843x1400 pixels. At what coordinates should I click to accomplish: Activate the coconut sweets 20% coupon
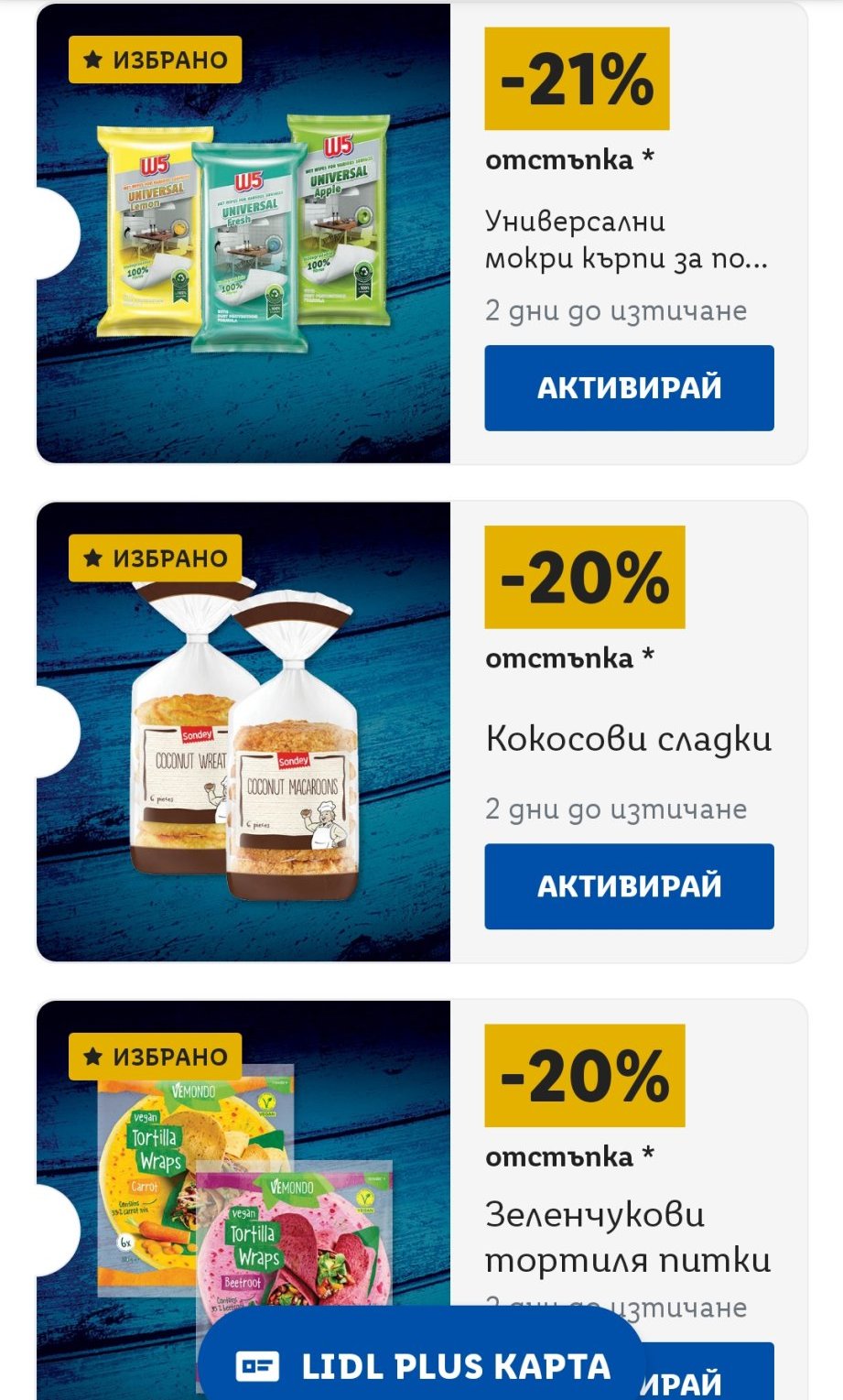[x=629, y=885]
